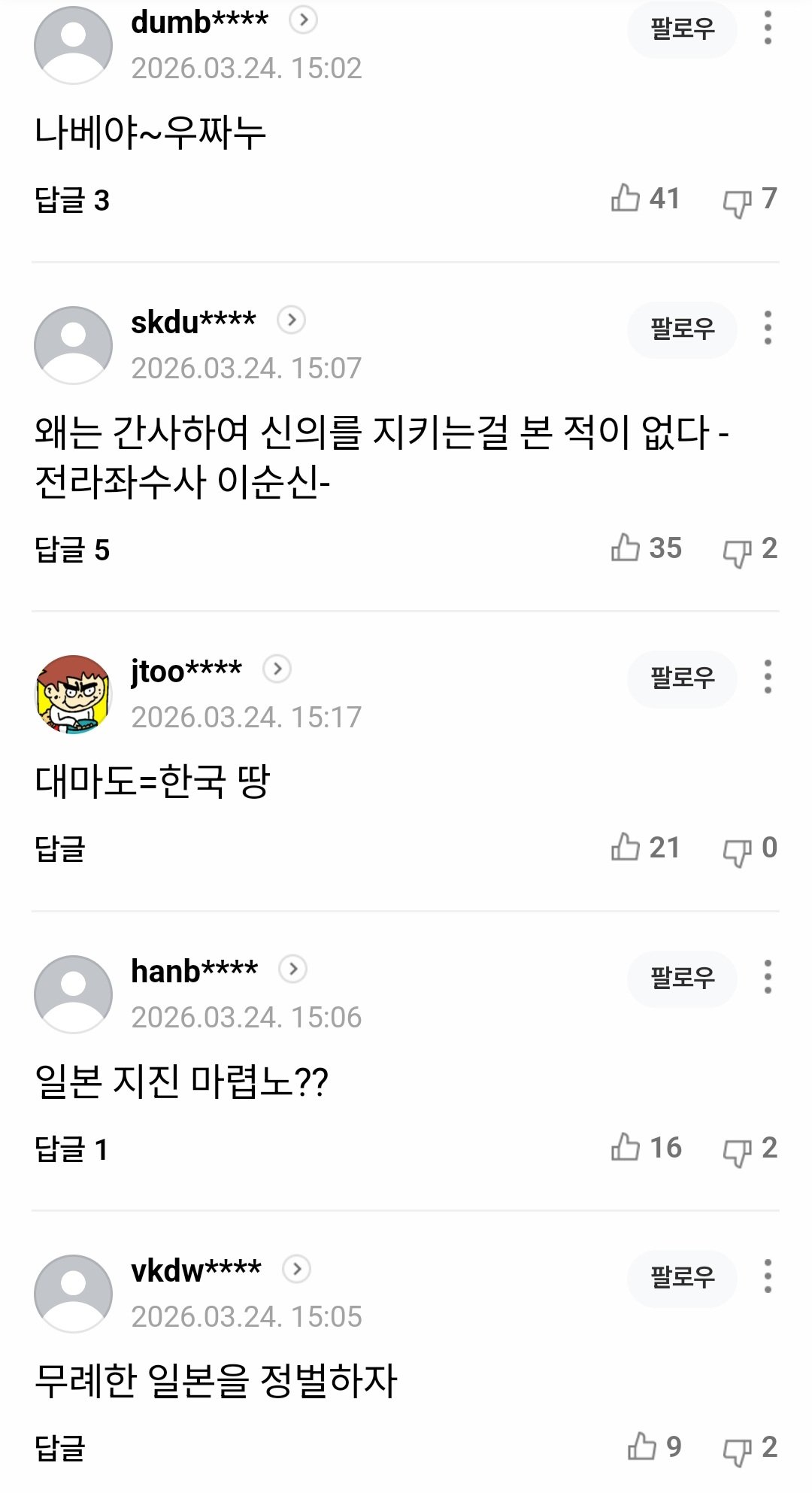Open the overflow menu on hanb****'s comment
Image resolution: width=812 pixels, height=1493 pixels.
click(768, 977)
